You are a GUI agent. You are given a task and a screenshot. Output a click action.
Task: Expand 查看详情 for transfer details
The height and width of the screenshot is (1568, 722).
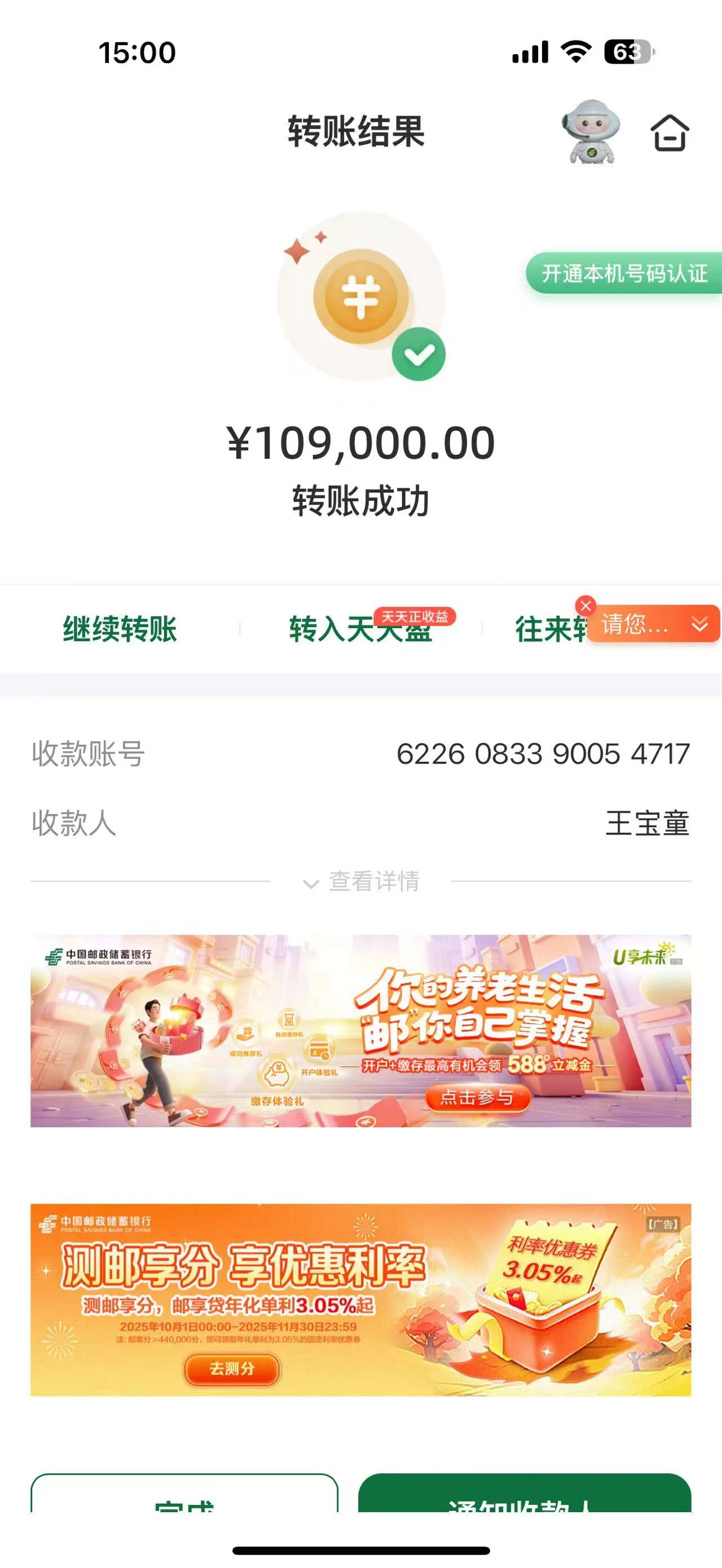[x=362, y=881]
